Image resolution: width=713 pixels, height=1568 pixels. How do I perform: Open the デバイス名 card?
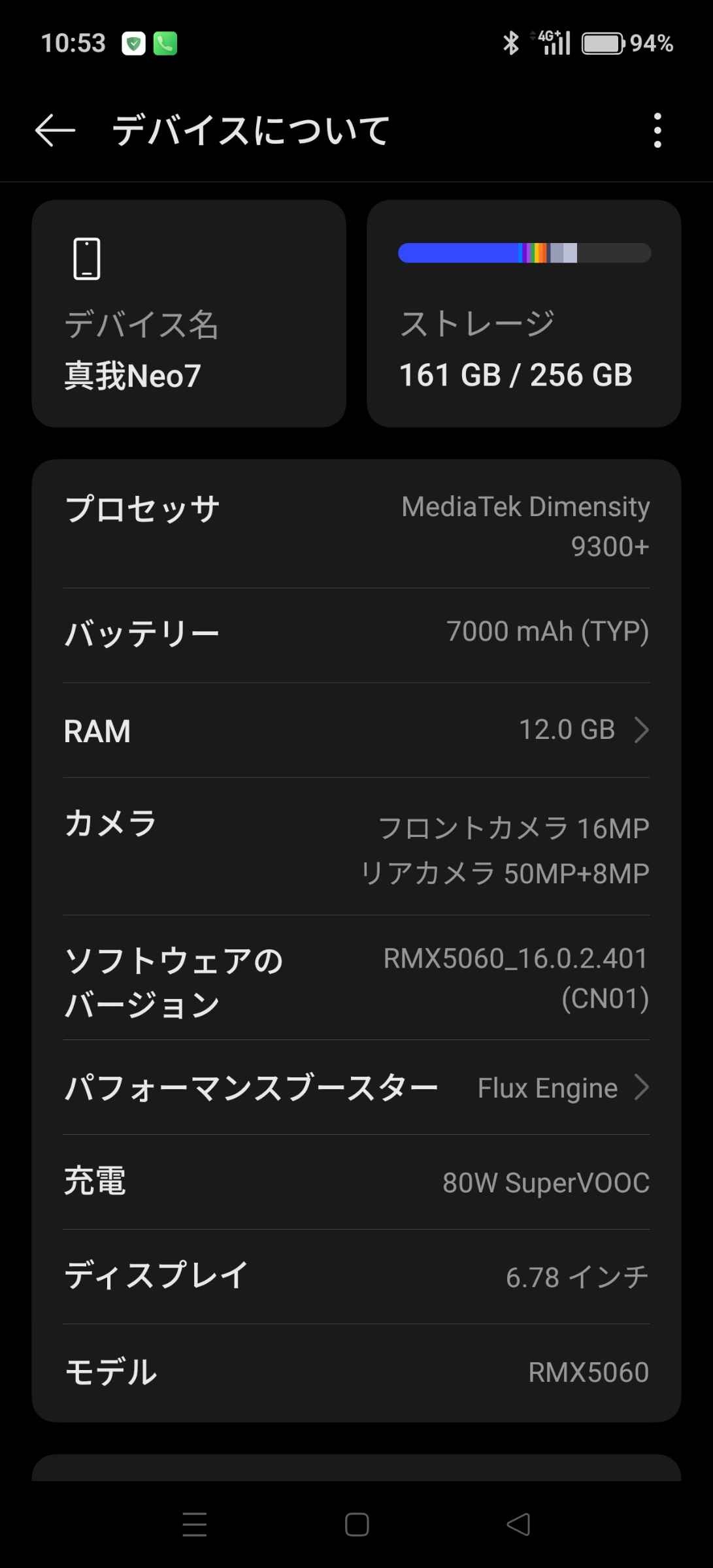click(x=189, y=314)
